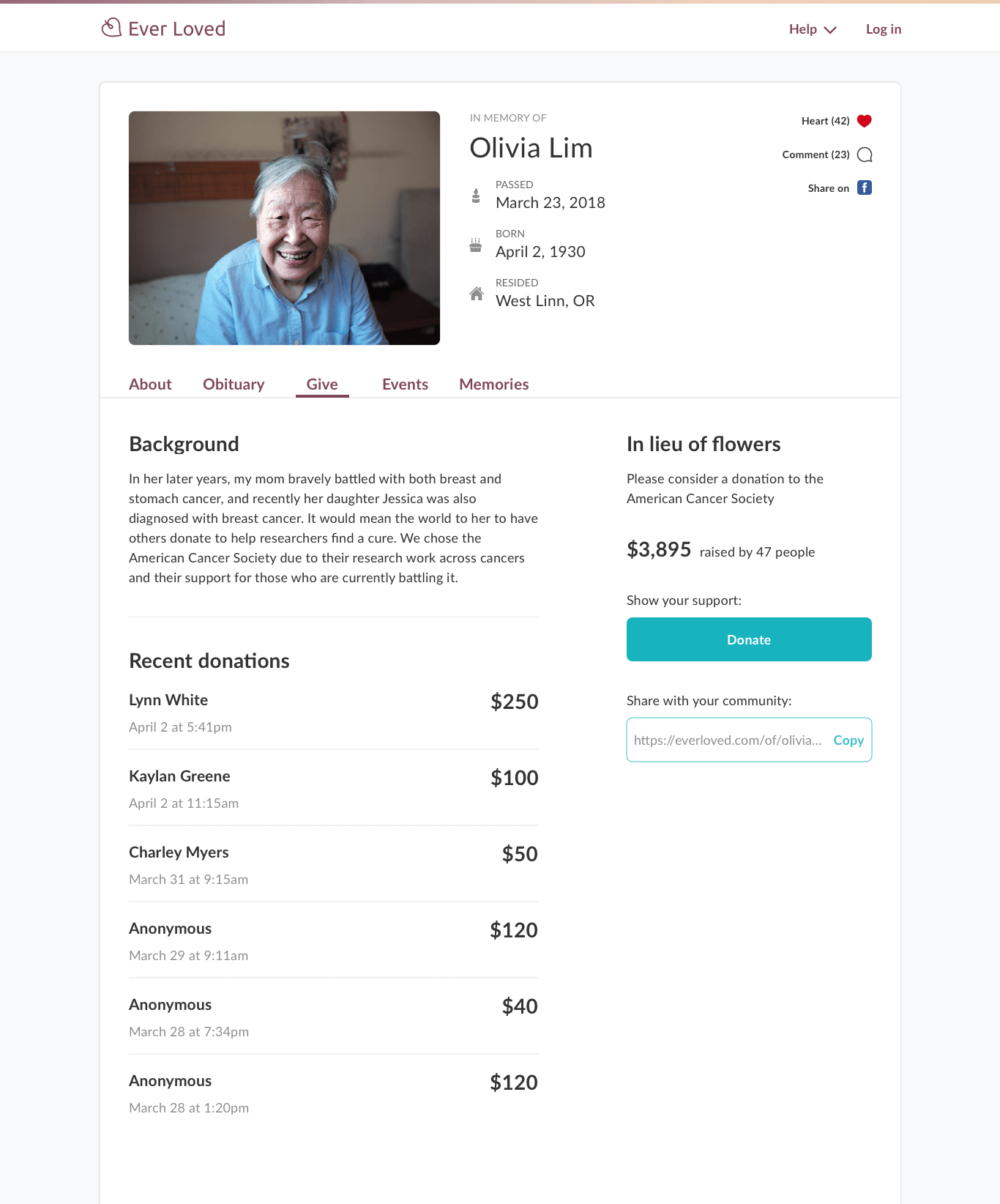Image resolution: width=1000 pixels, height=1204 pixels.
Task: Open the Log in page
Action: 883,29
